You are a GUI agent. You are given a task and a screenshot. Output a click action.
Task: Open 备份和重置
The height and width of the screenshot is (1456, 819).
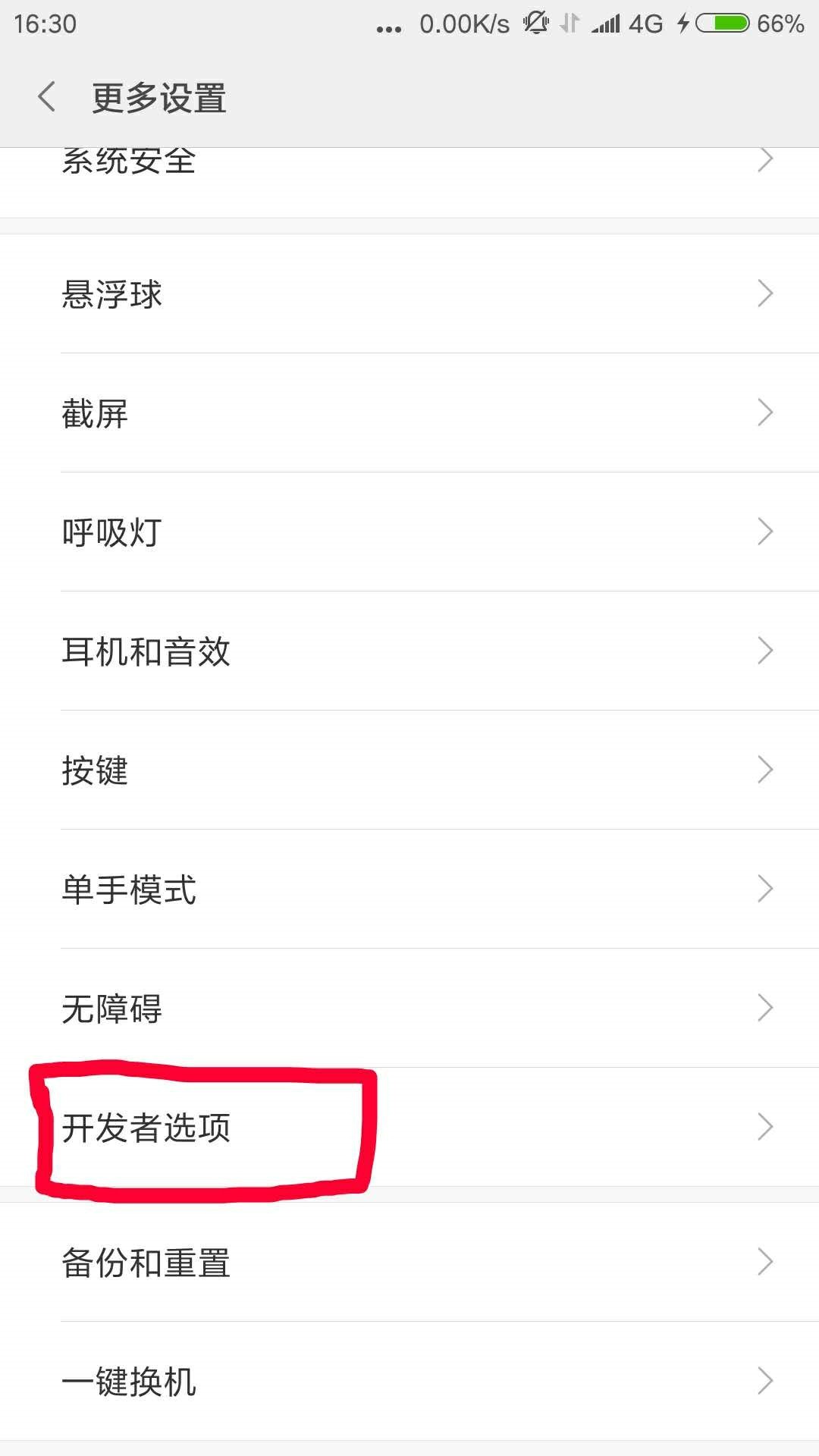409,1263
